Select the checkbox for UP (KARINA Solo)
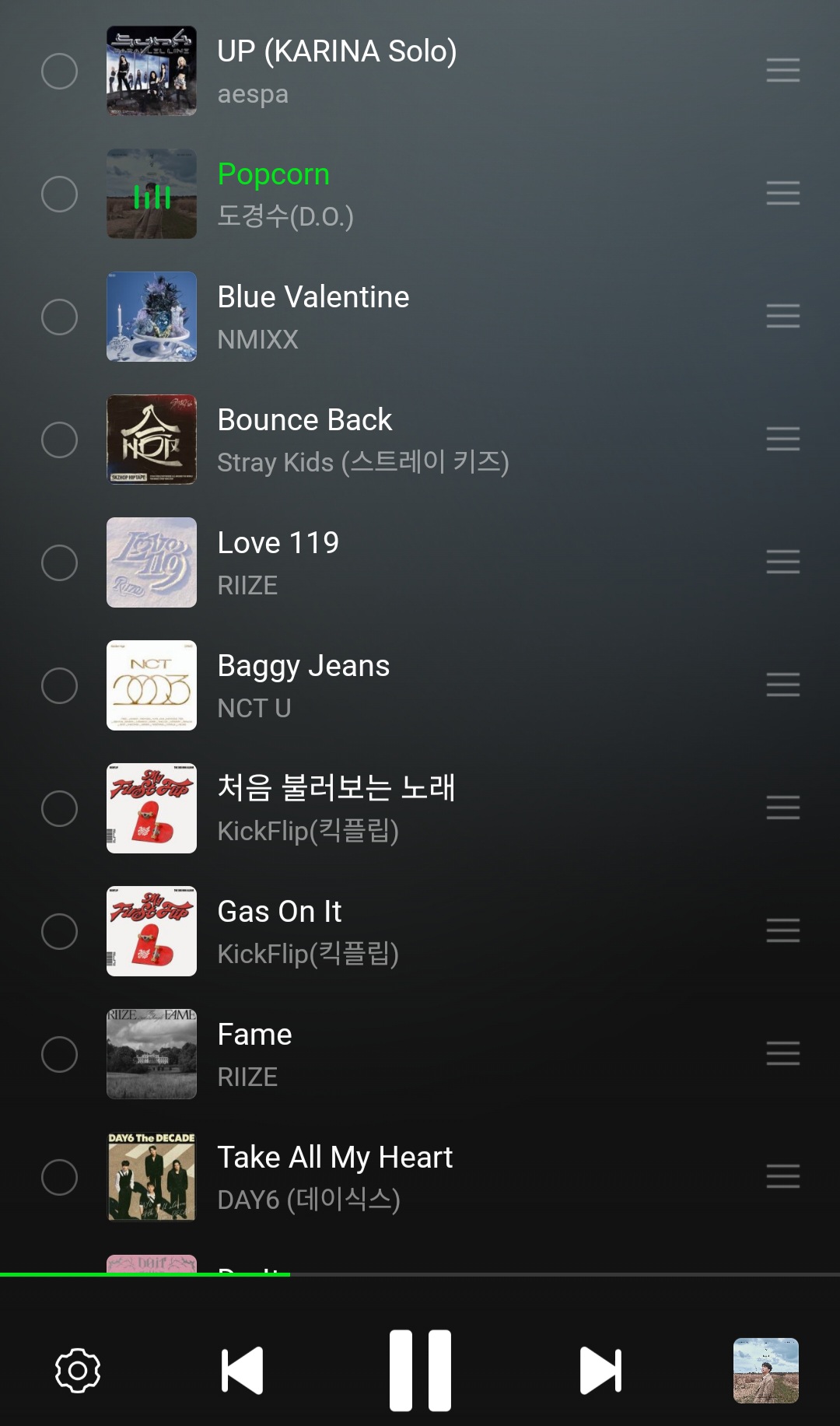The height and width of the screenshot is (1426, 840). [59, 71]
